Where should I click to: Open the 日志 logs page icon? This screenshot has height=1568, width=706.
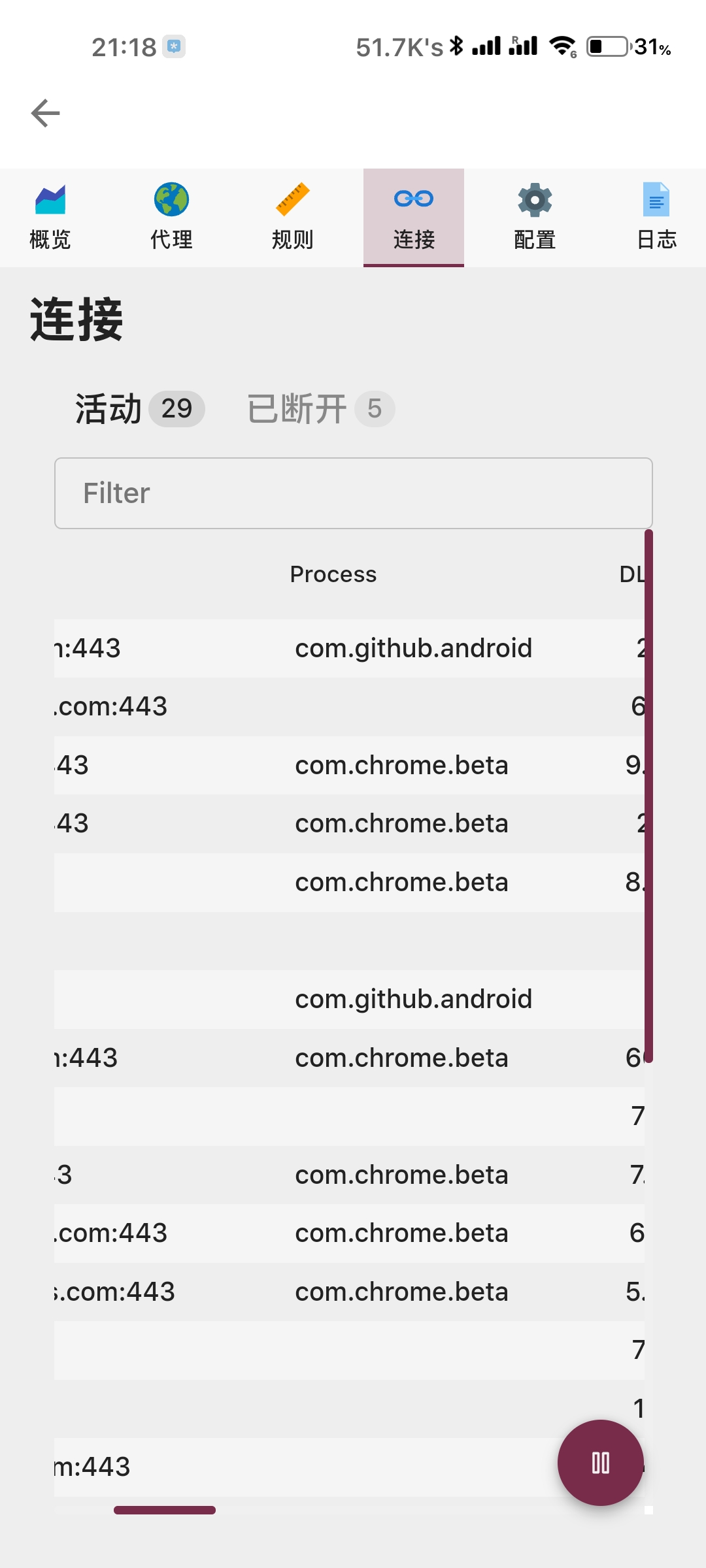tap(656, 216)
